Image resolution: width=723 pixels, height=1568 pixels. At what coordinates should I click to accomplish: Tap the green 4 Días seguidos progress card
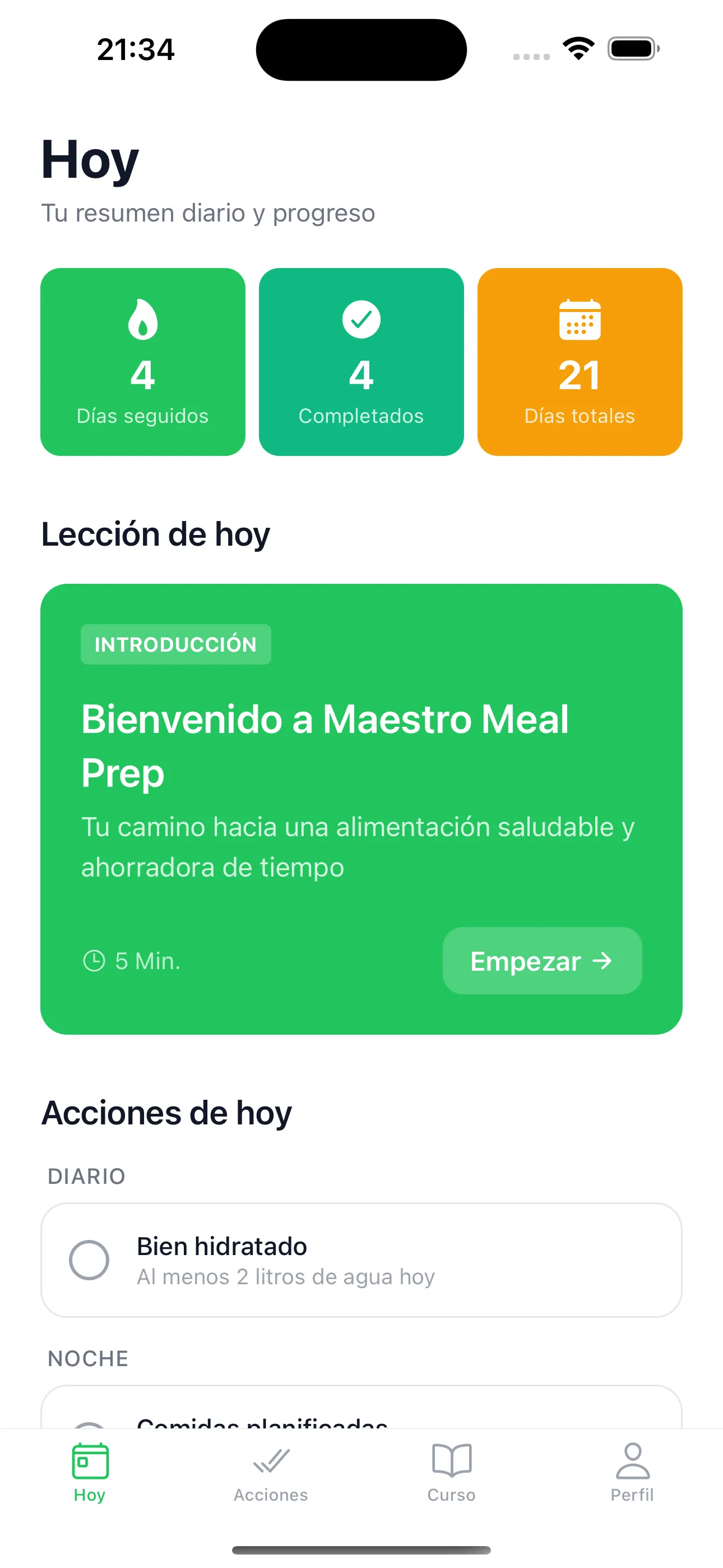tap(142, 361)
